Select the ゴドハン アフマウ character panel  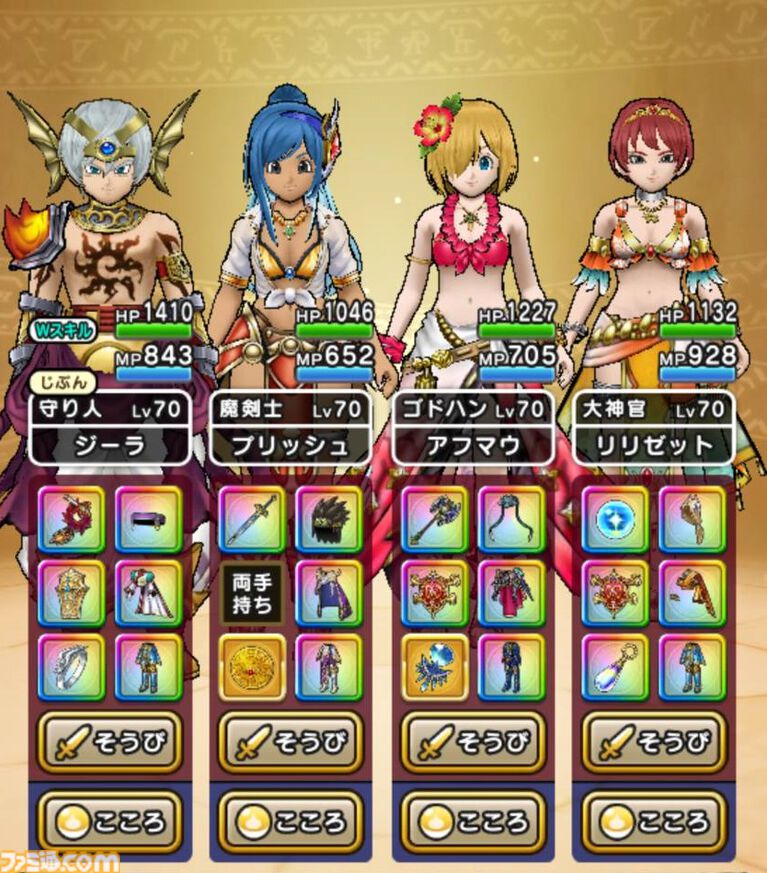click(x=474, y=428)
